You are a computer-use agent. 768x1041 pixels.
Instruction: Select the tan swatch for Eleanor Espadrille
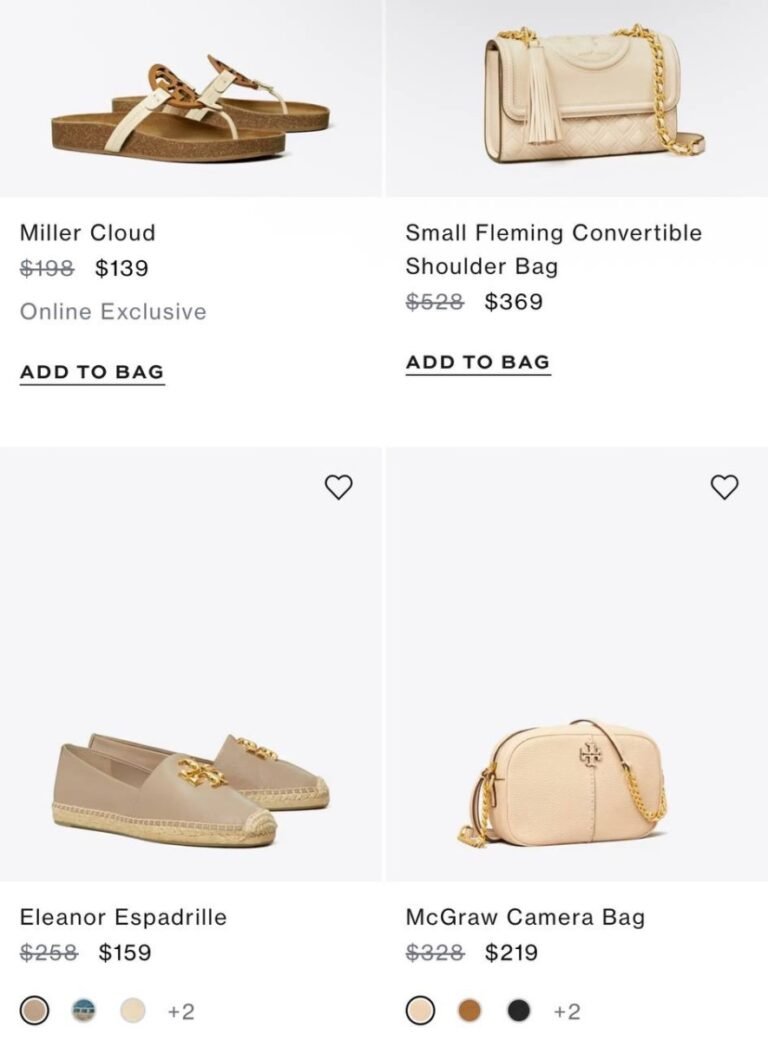tap(34, 1011)
